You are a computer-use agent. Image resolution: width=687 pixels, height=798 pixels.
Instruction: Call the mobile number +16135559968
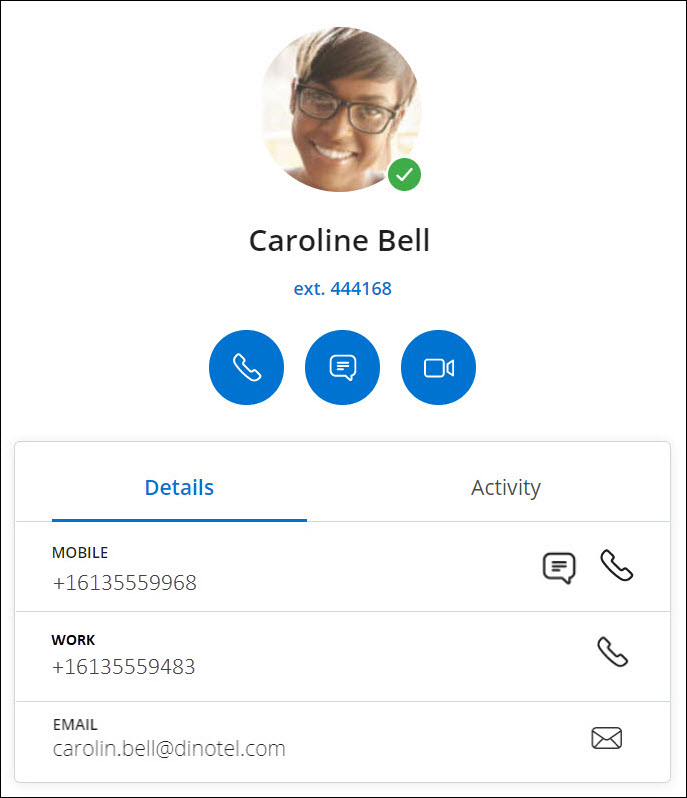coord(616,566)
